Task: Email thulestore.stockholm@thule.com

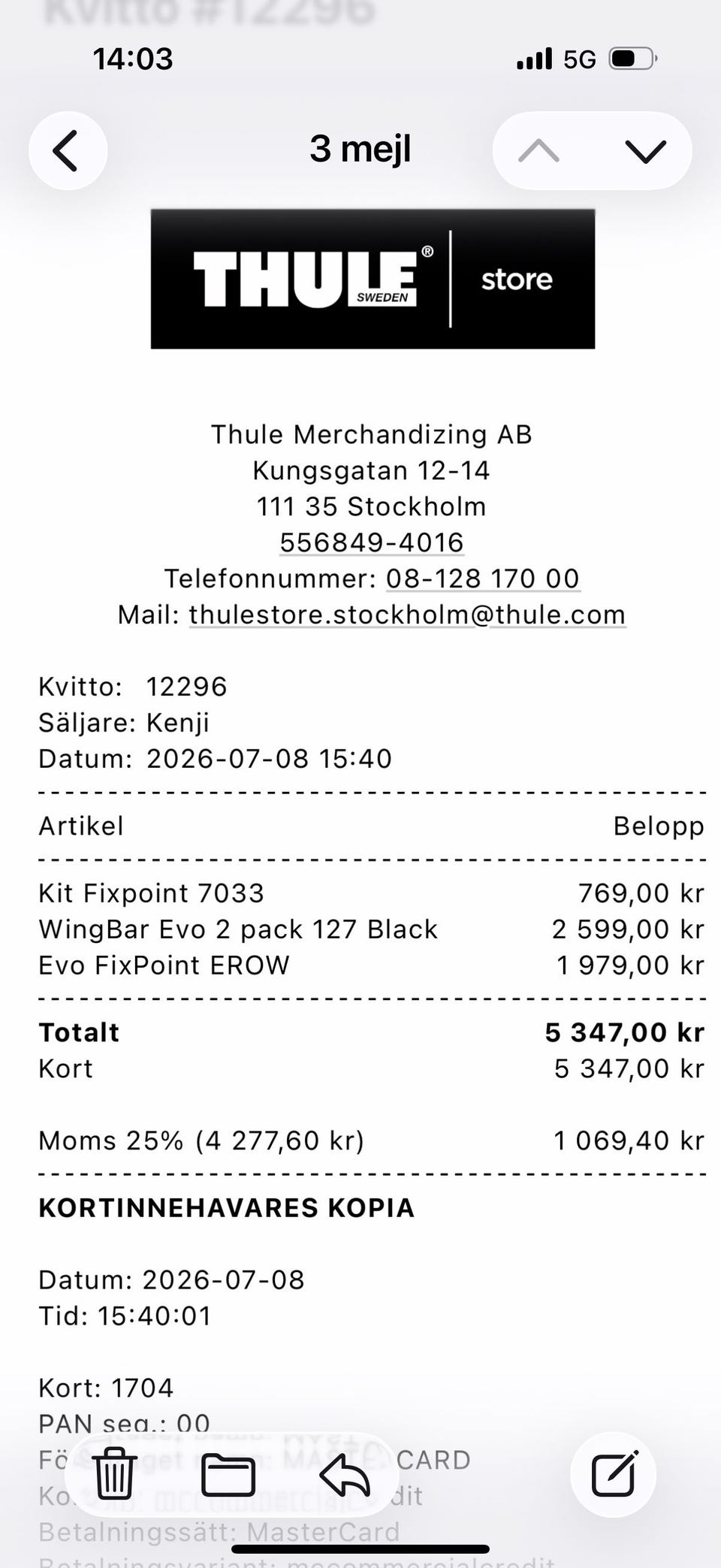Action: pos(407,615)
